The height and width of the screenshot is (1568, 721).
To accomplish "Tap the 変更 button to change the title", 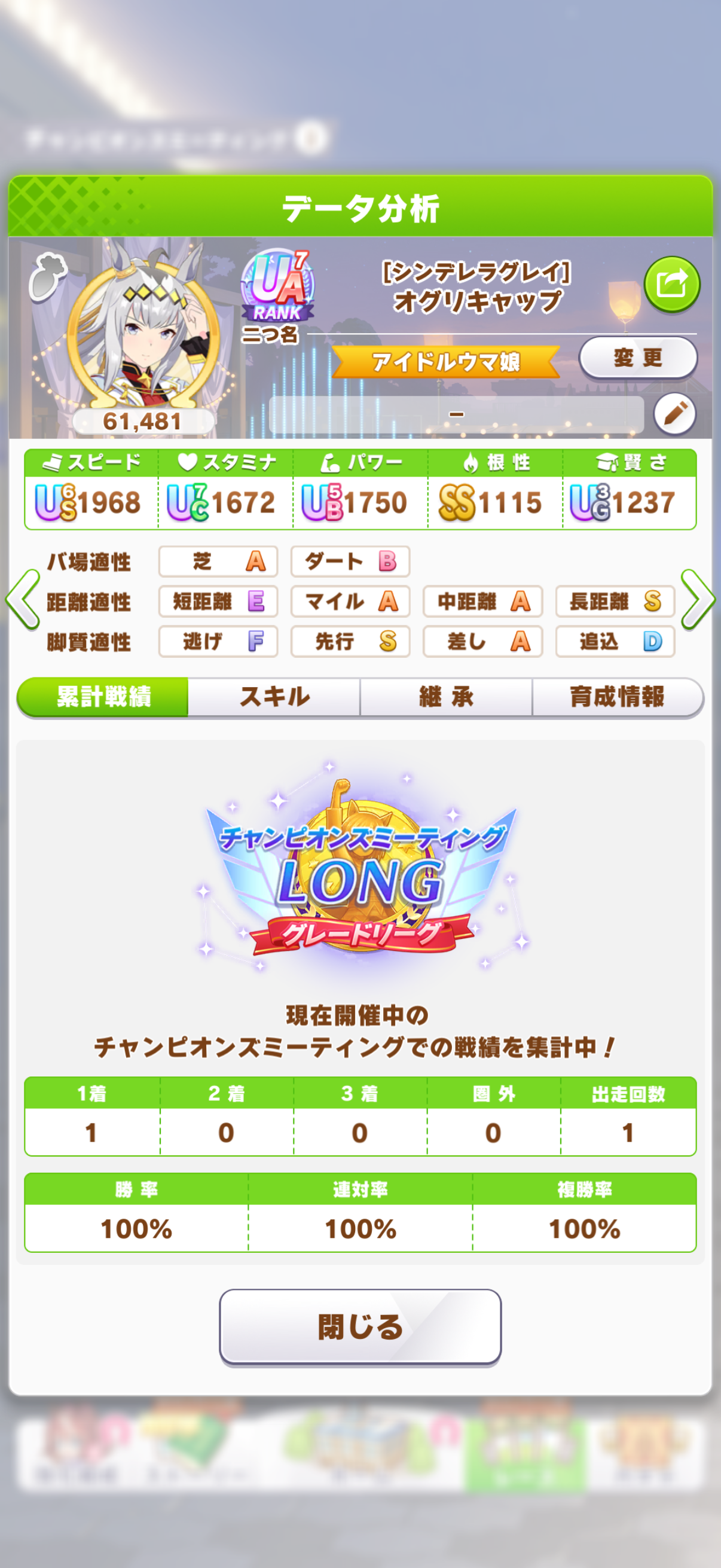I will 637,357.
